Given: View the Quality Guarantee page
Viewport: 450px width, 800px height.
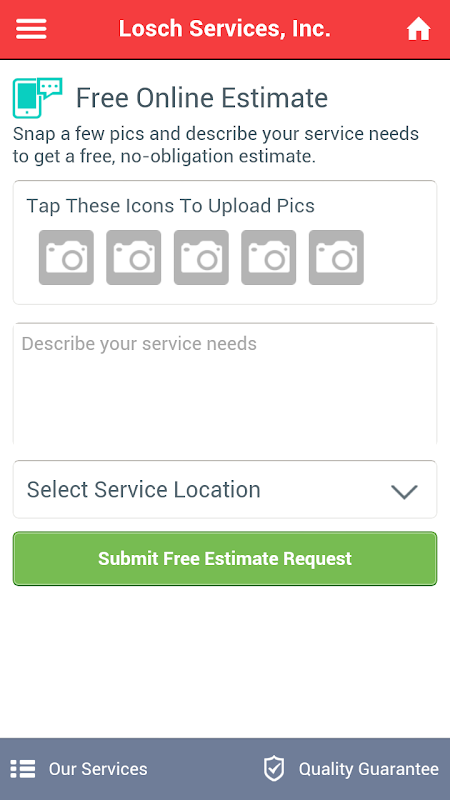Looking at the screenshot, I should tap(351, 769).
